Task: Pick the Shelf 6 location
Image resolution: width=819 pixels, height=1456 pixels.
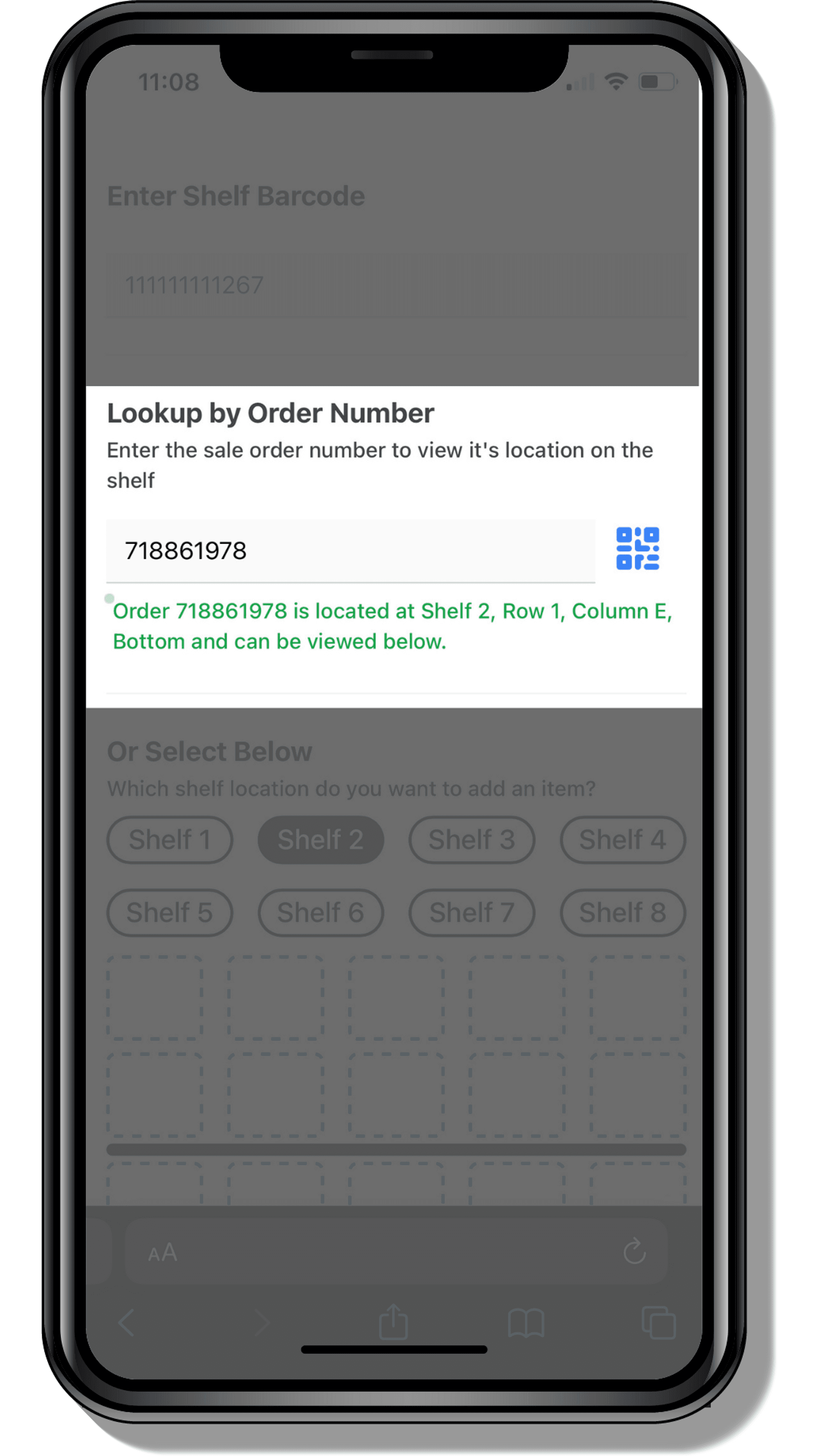Action: click(321, 913)
